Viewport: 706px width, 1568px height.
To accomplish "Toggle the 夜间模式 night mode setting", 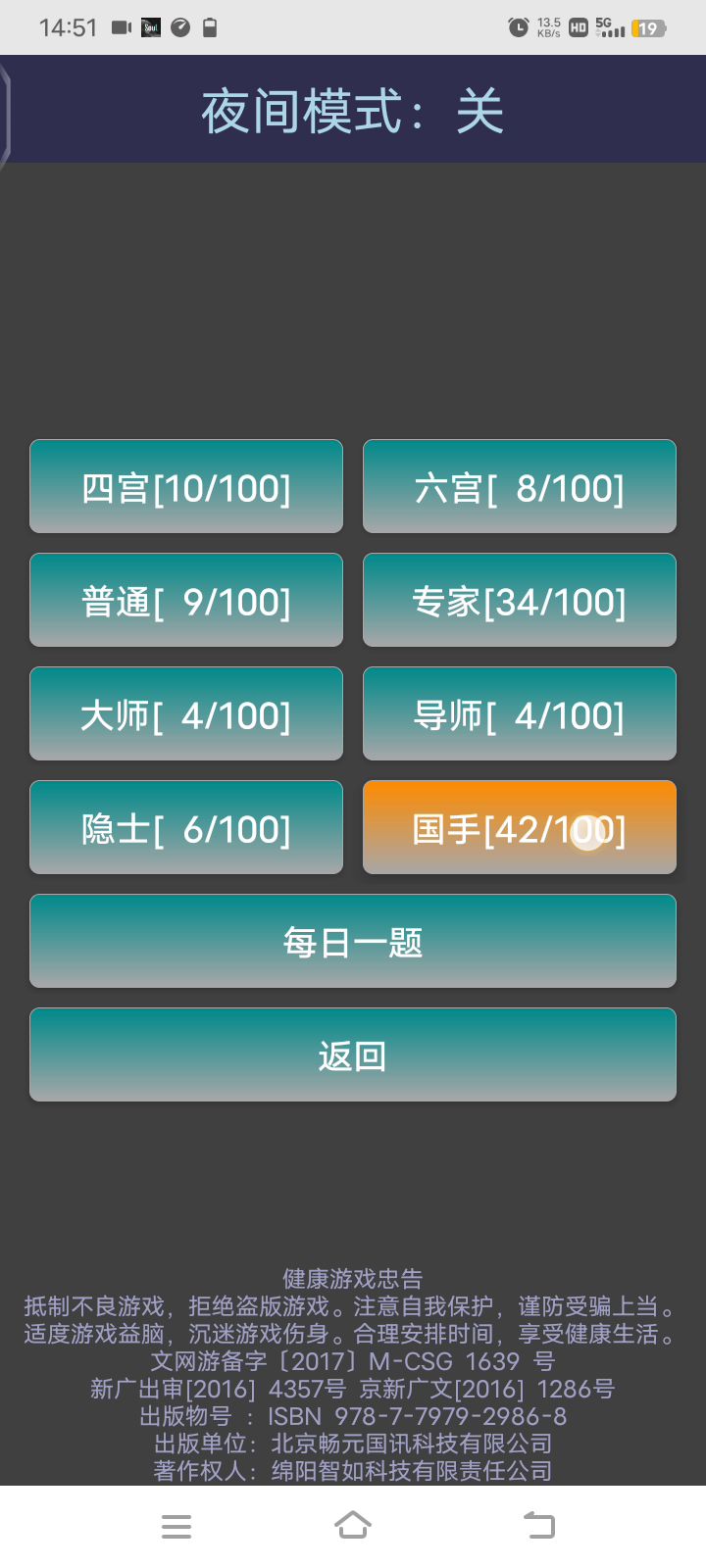I will click(353, 111).
